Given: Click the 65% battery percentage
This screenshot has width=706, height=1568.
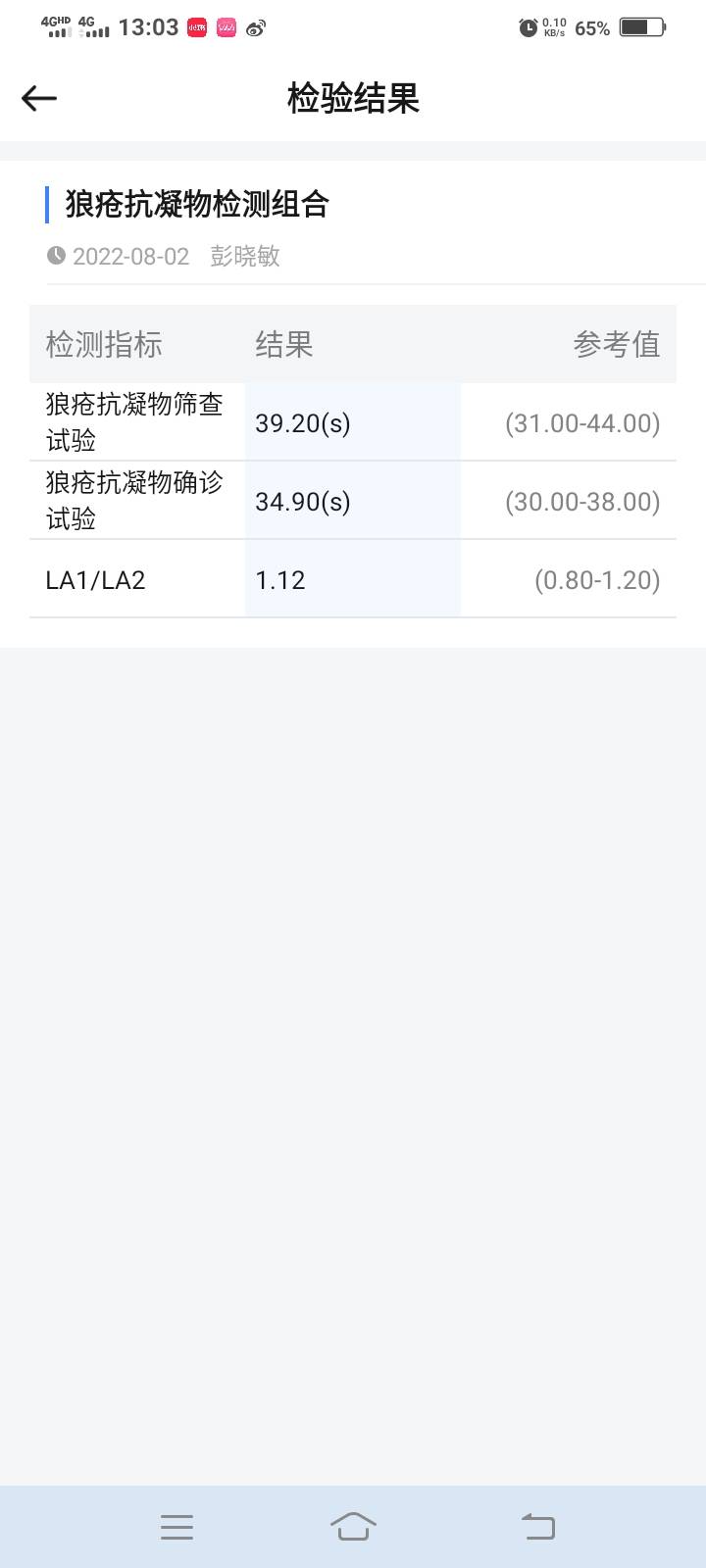Looking at the screenshot, I should coord(594,29).
